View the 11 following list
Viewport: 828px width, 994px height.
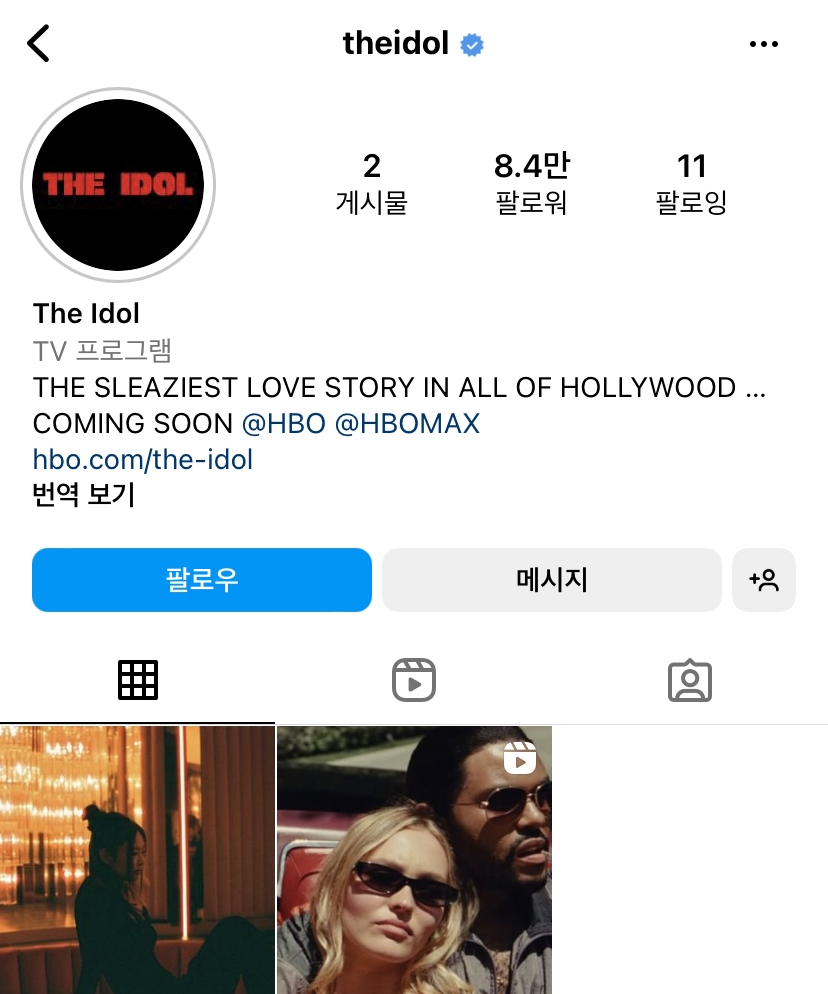pos(691,184)
